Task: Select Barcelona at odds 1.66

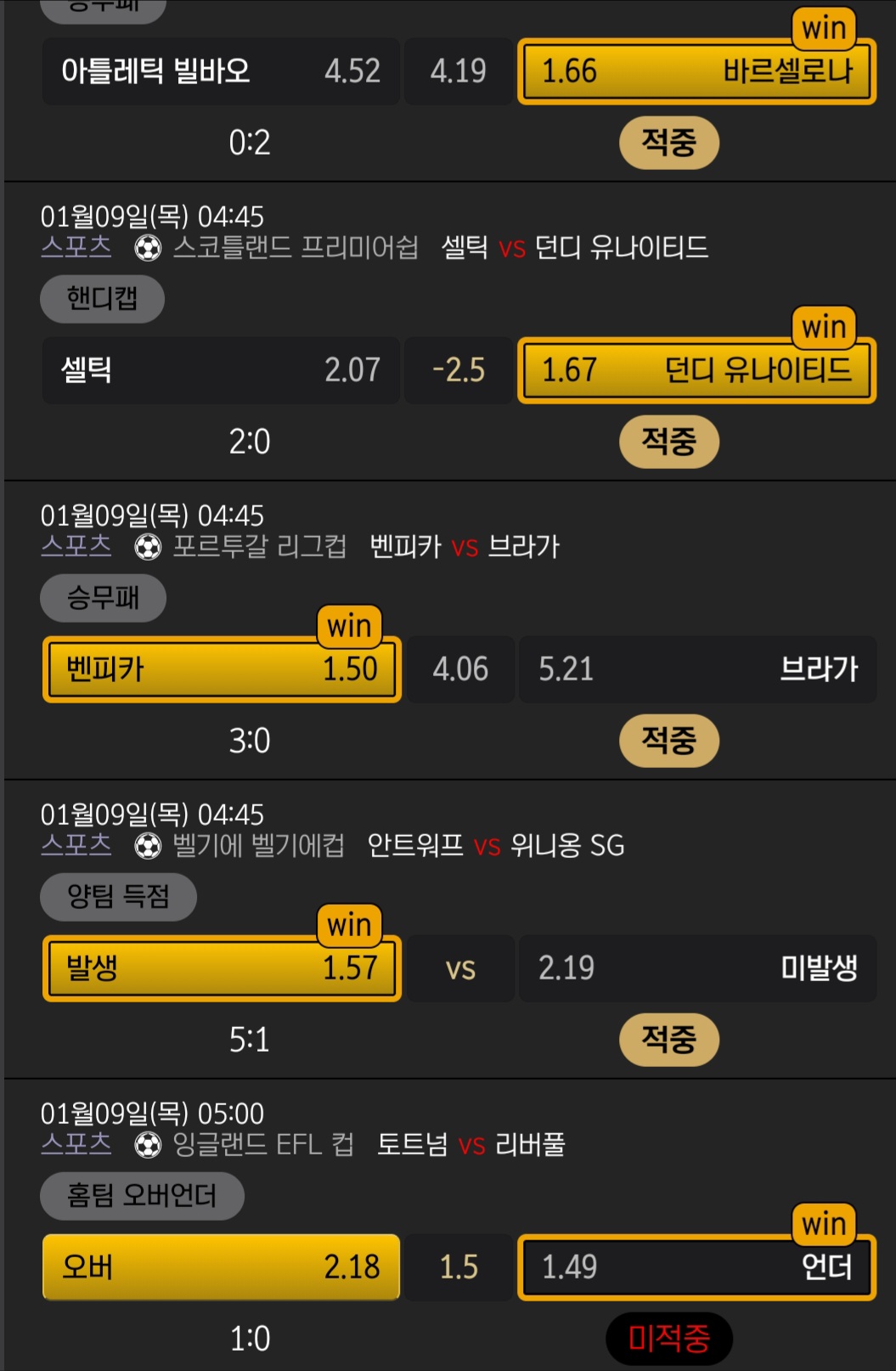Action: [696, 72]
